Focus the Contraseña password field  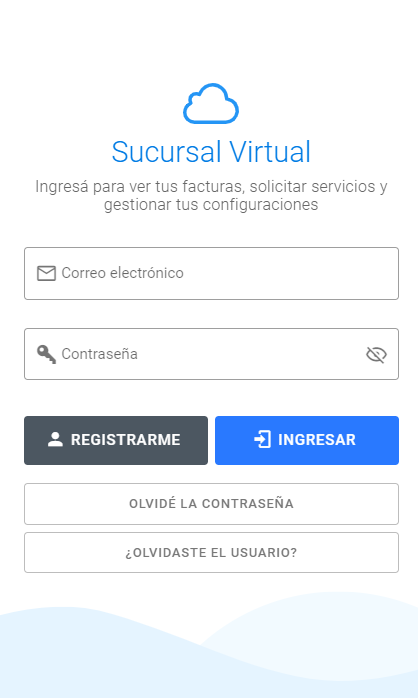(211, 354)
